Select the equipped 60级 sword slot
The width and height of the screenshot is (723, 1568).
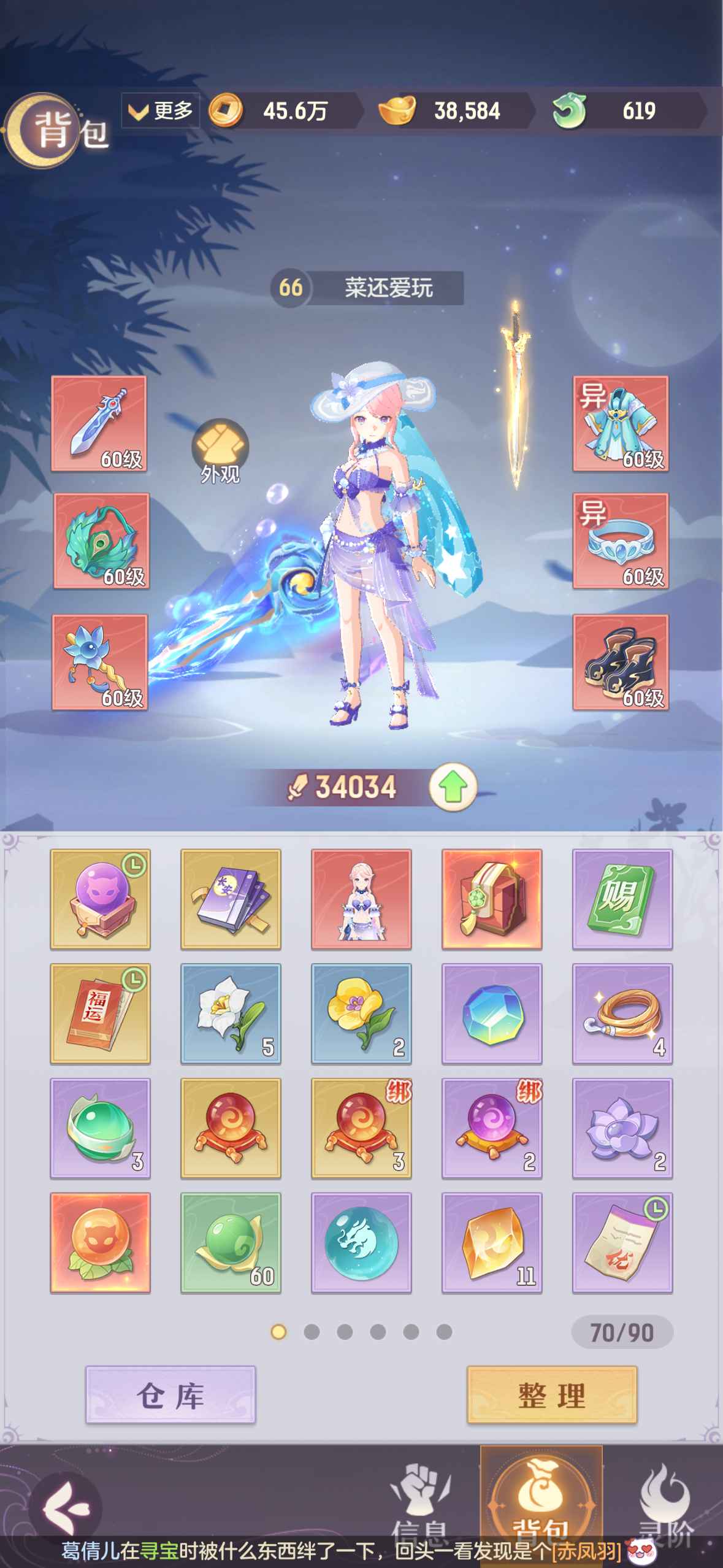coord(99,424)
